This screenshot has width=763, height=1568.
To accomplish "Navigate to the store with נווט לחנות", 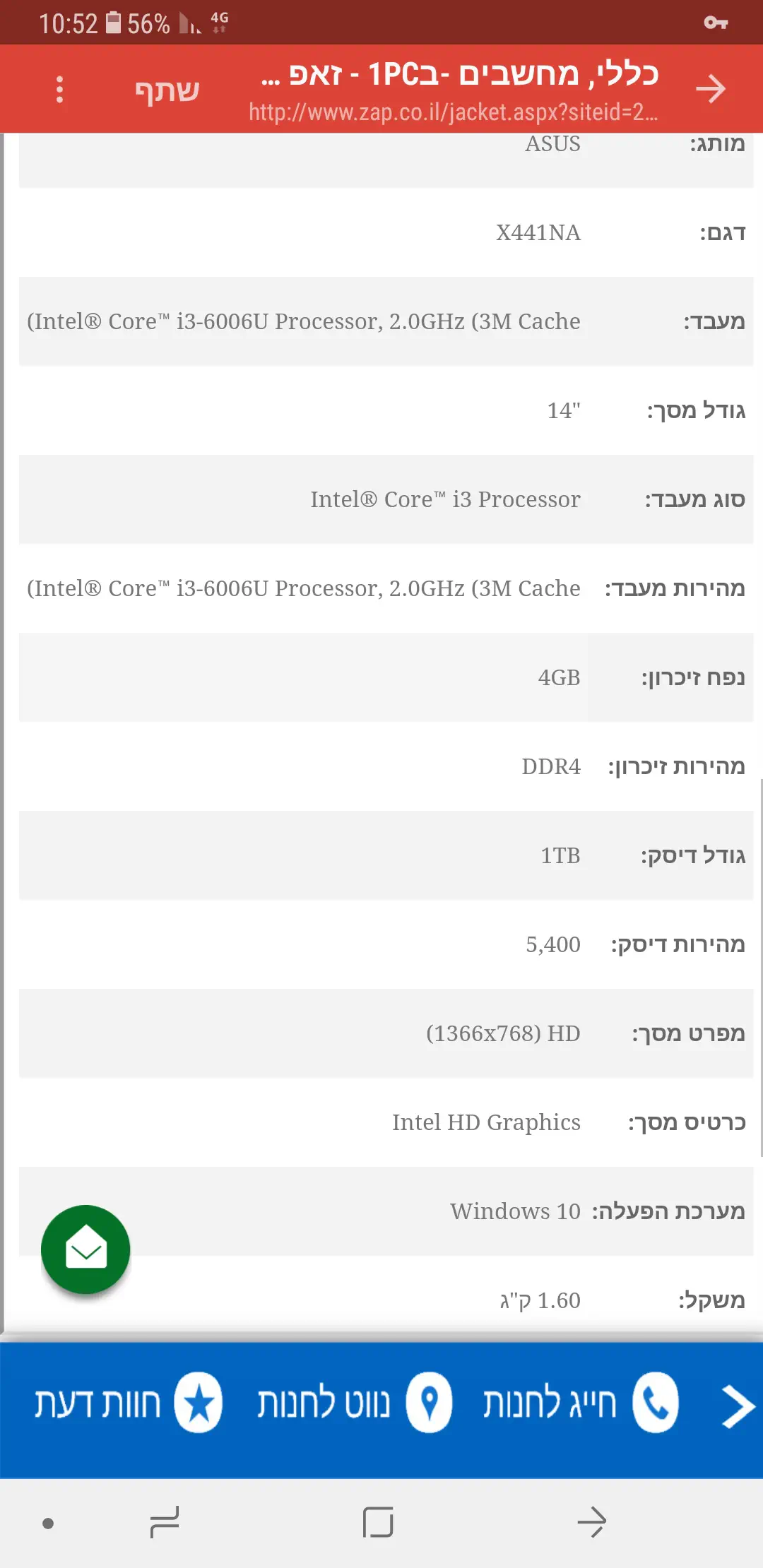I will 354,1403.
